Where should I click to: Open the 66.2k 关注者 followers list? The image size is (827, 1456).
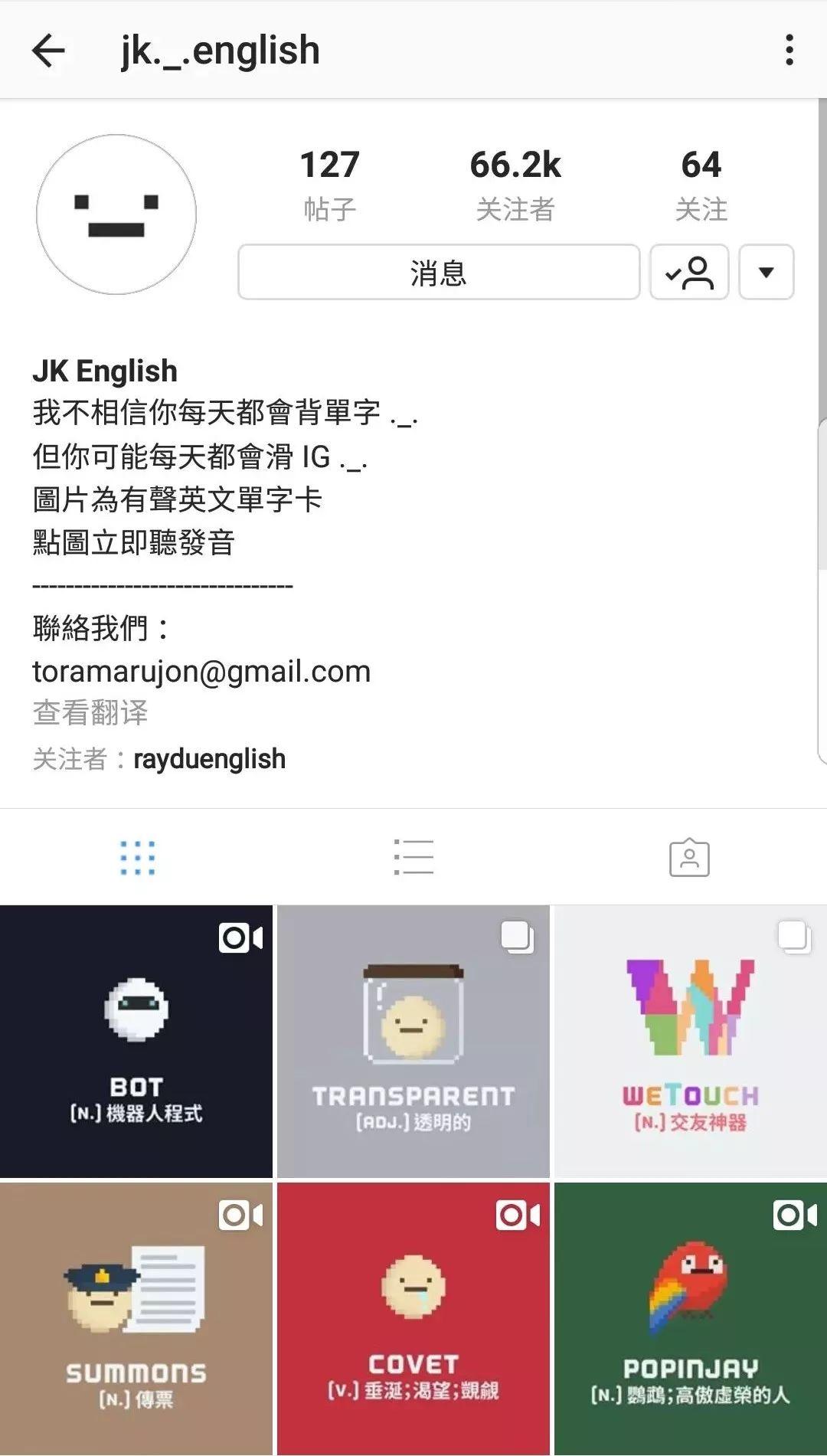coord(515,184)
